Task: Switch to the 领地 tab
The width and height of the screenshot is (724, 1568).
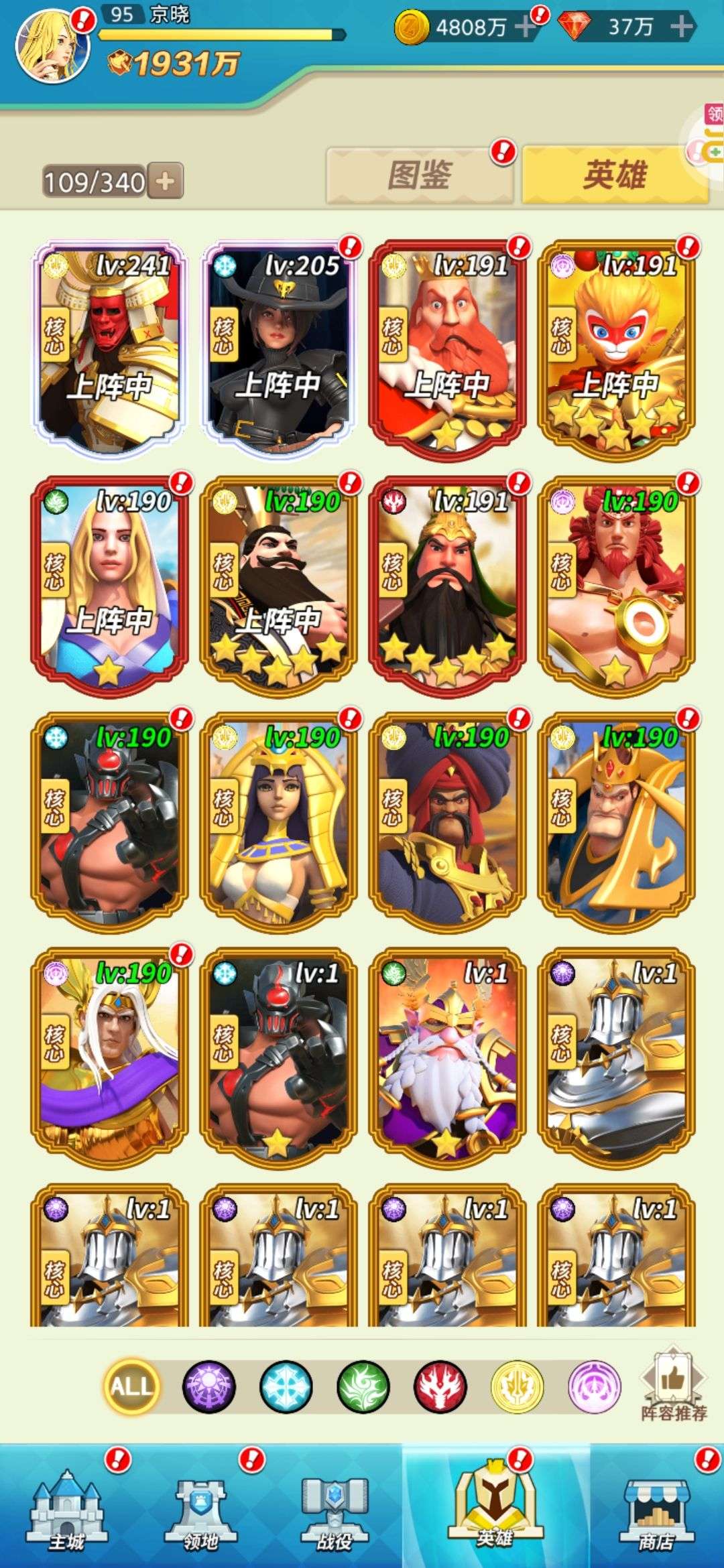Action: pos(201,1508)
